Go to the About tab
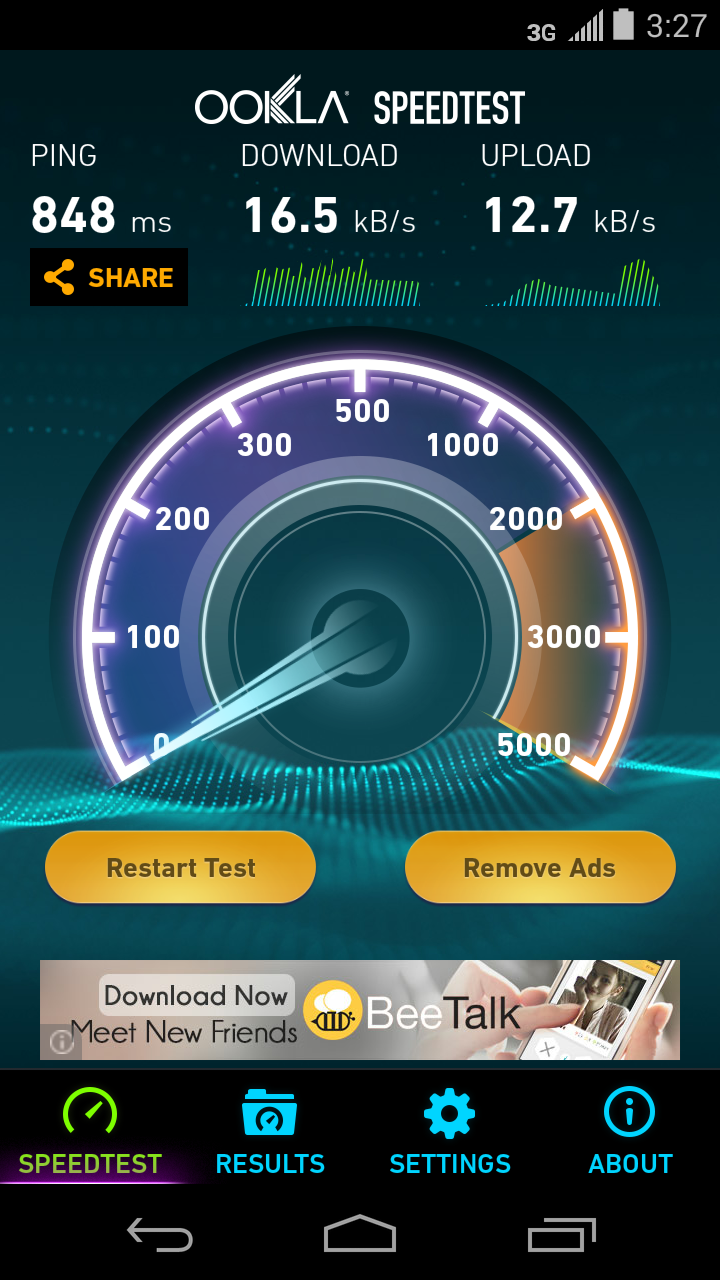The height and width of the screenshot is (1280, 720). pyautogui.click(x=630, y=1133)
